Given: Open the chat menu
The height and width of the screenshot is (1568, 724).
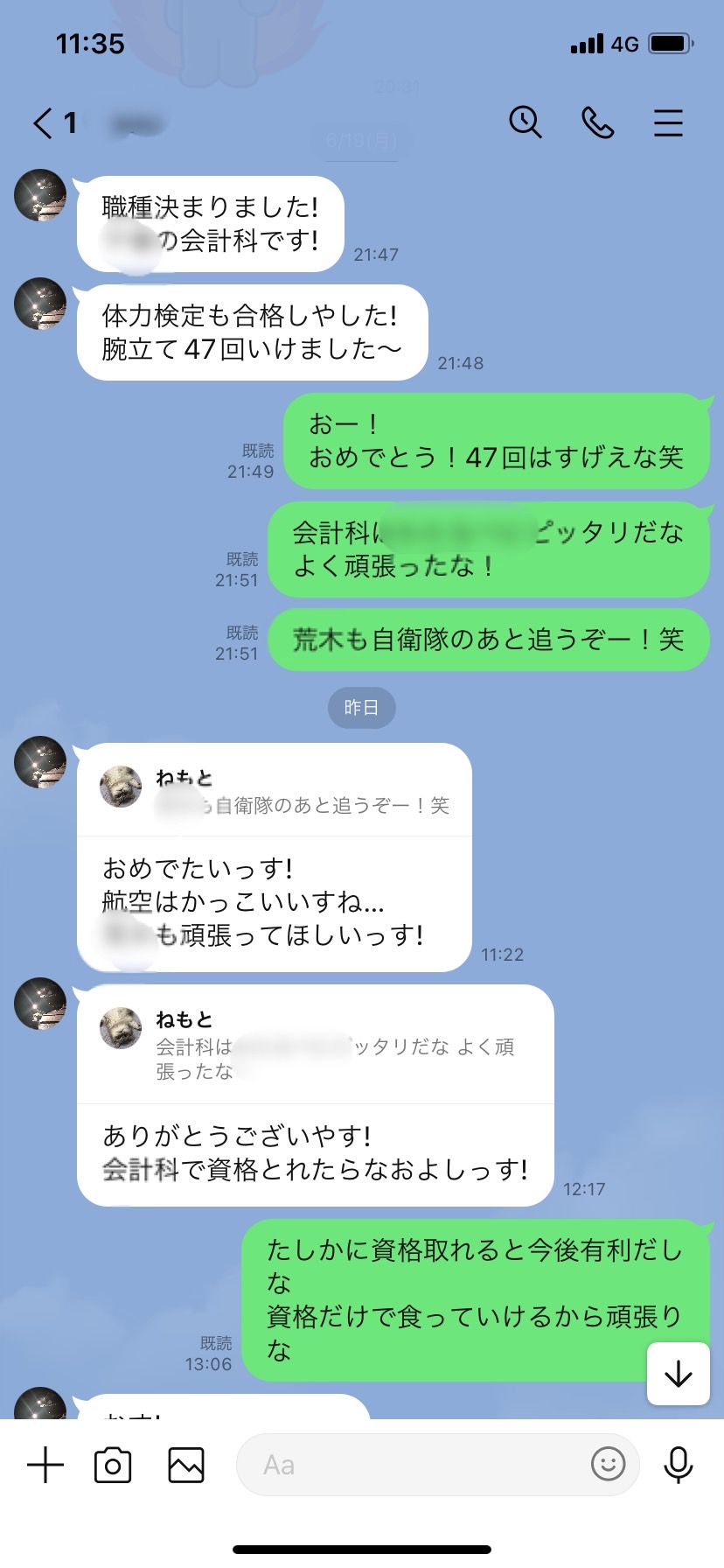Looking at the screenshot, I should [668, 123].
